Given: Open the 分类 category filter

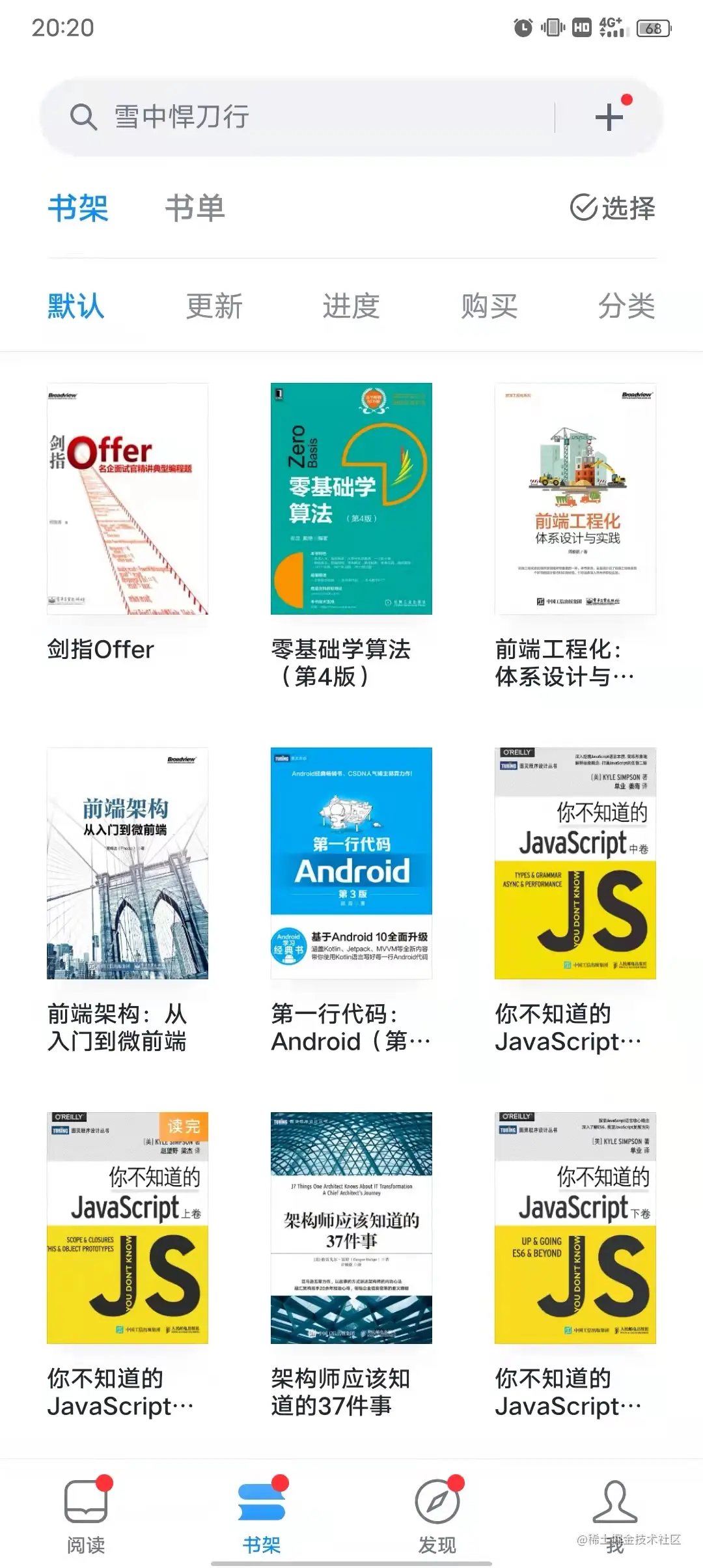Looking at the screenshot, I should [x=626, y=306].
